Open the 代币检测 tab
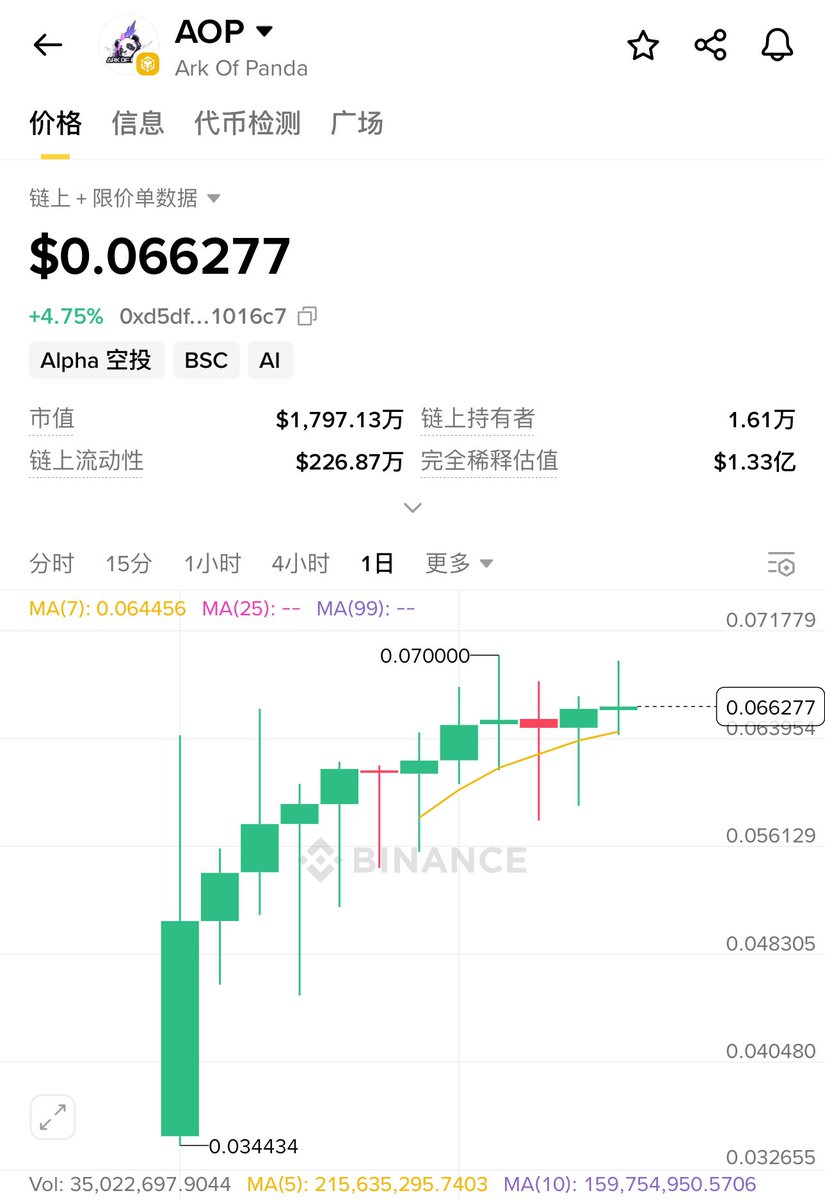825x1200 pixels. click(x=247, y=123)
